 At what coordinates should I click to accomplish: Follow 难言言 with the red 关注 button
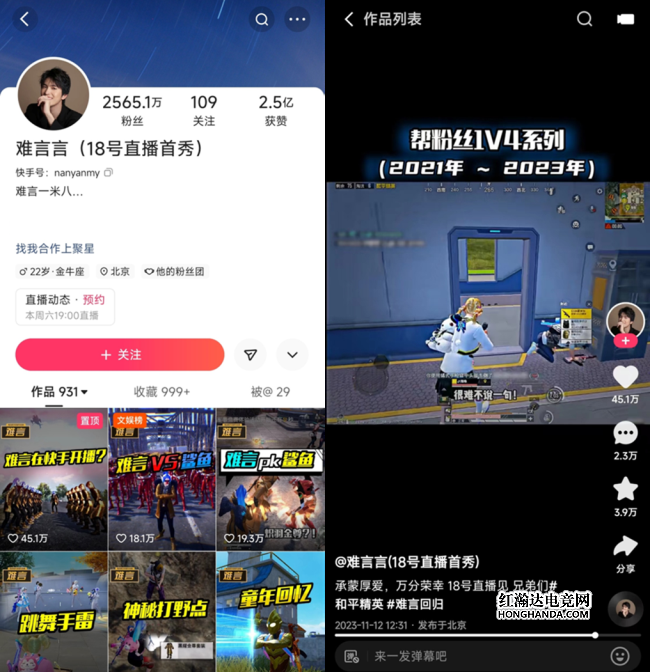click(x=120, y=355)
